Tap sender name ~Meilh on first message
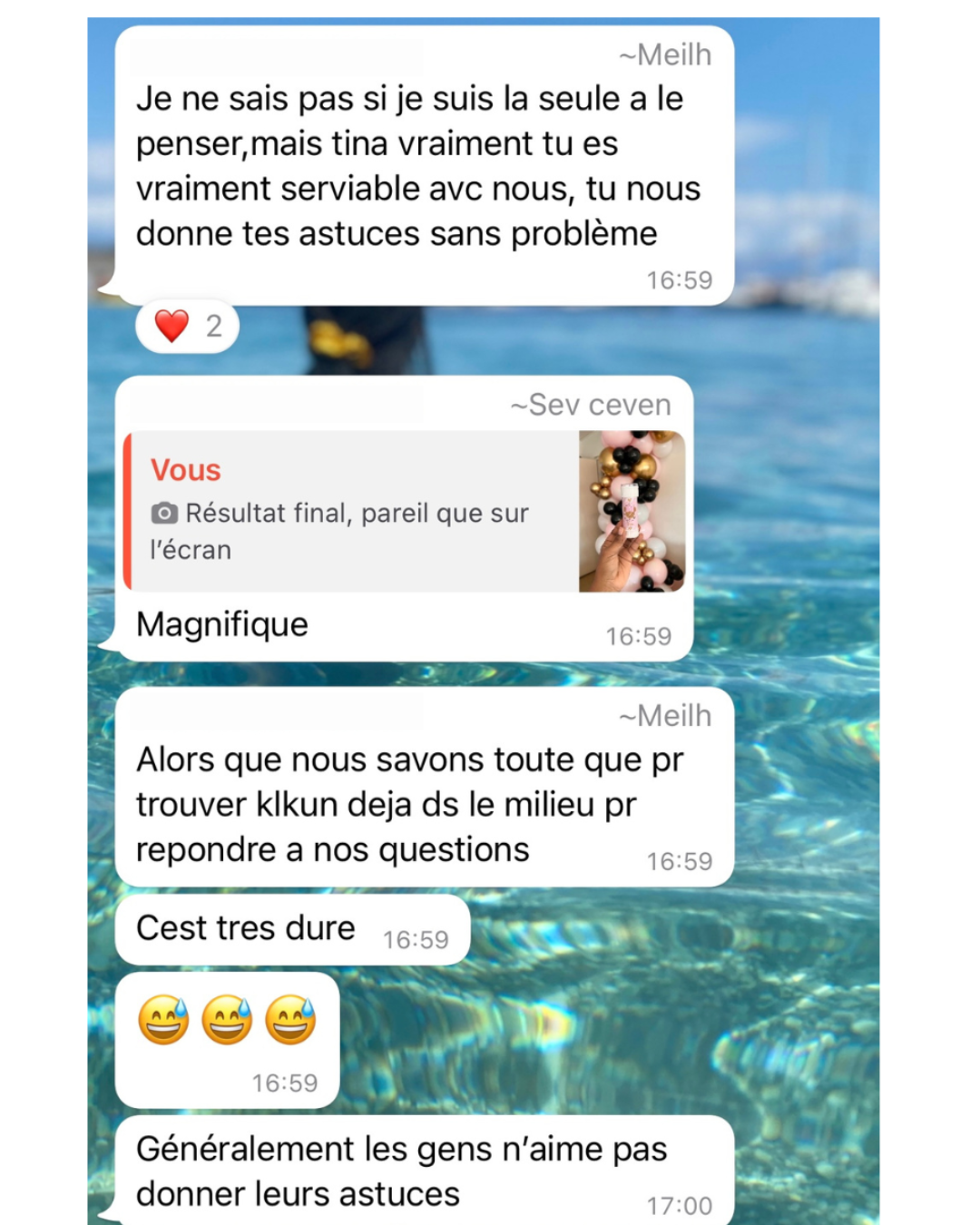The width and height of the screenshot is (980, 1225). point(665,54)
